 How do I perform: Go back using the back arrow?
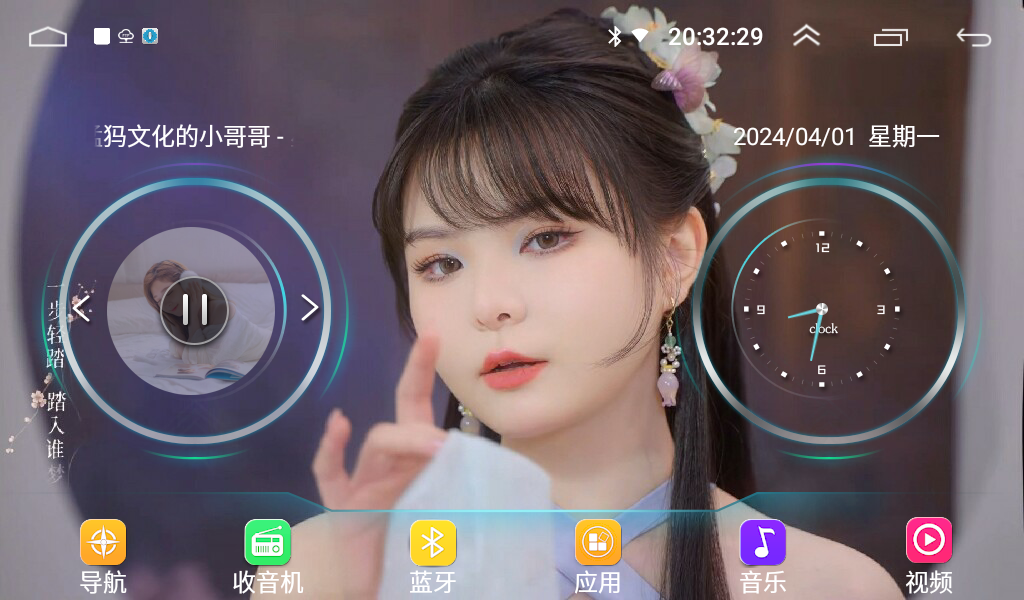[973, 37]
